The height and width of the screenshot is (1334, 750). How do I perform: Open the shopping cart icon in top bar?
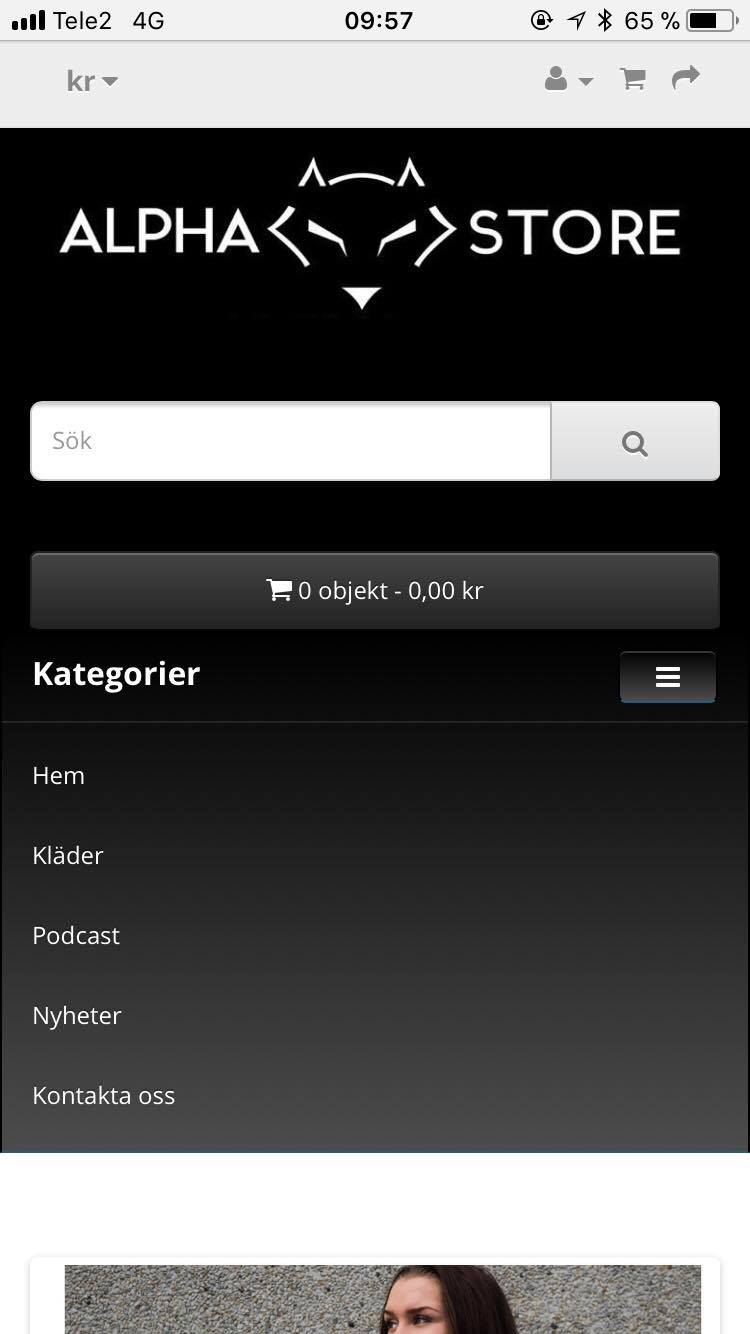click(x=632, y=79)
